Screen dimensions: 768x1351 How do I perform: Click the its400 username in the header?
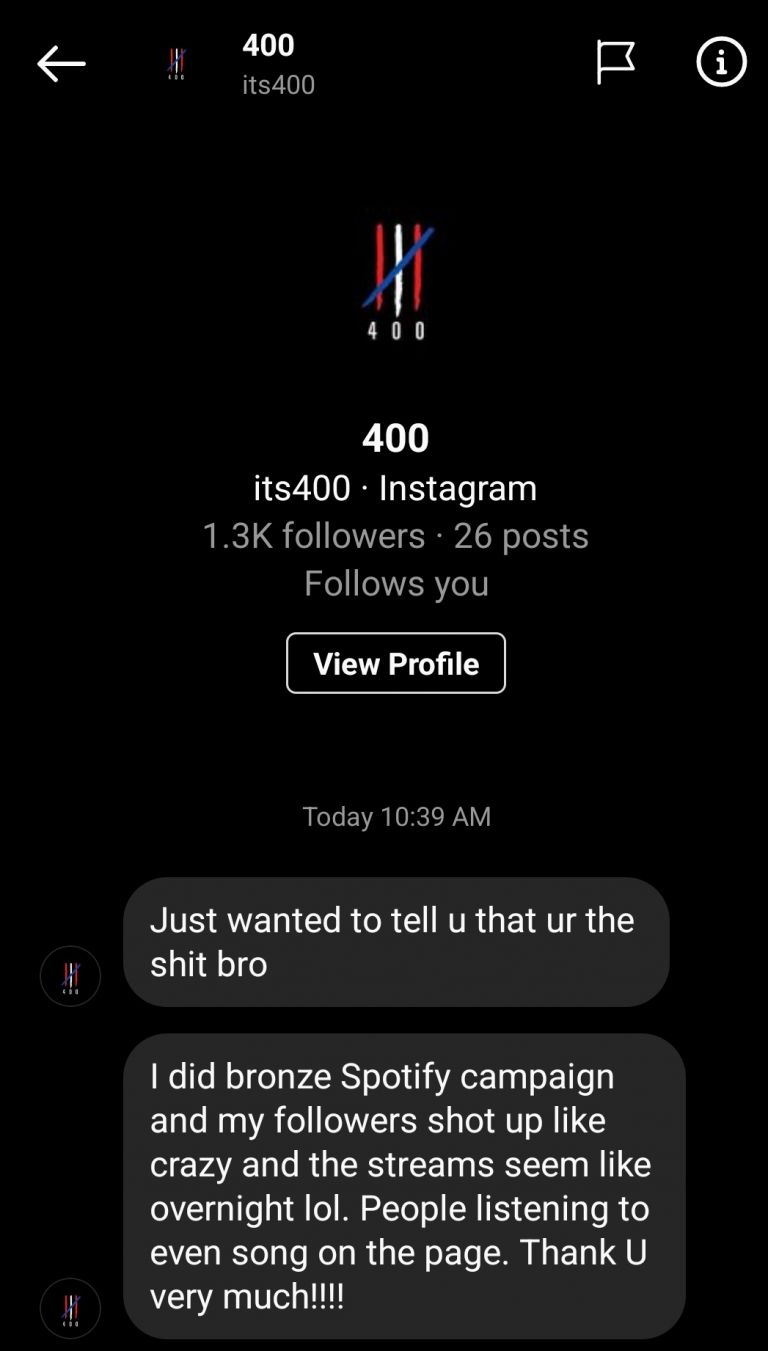[x=277, y=85]
